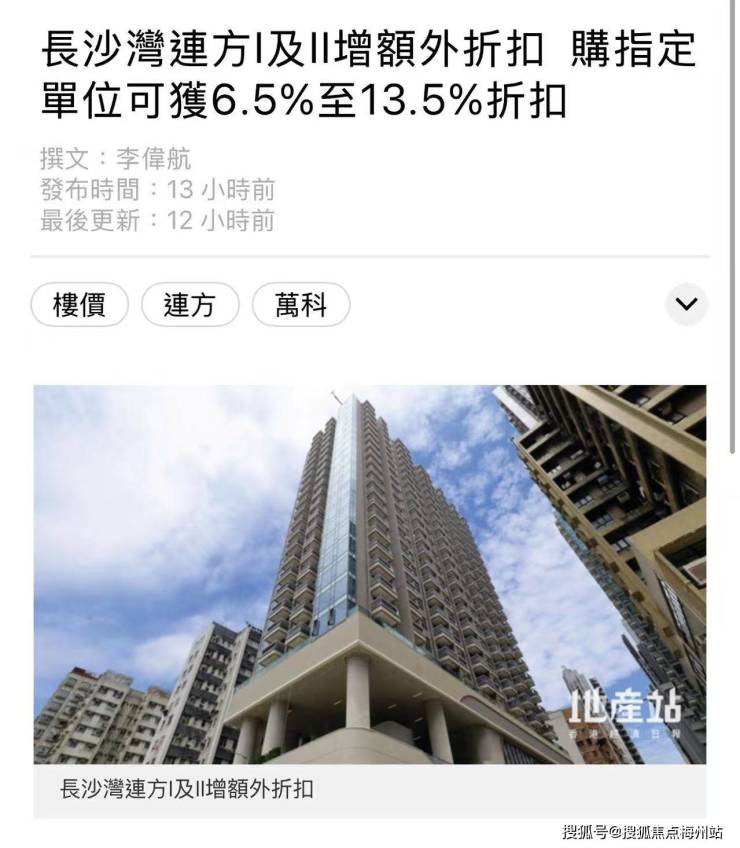Open the 樓價 tag chip
The image size is (740, 848).
click(x=80, y=304)
